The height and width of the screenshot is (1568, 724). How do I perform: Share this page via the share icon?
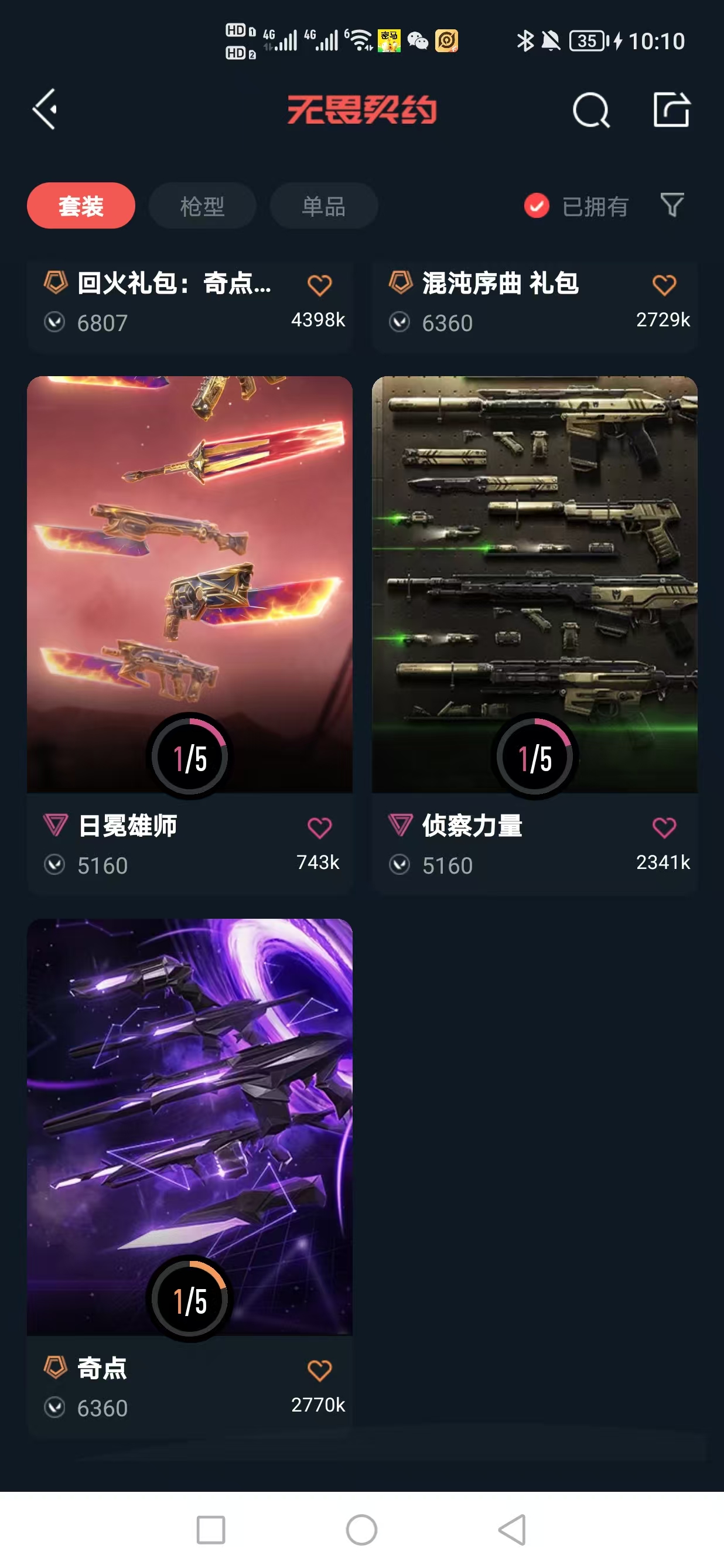click(671, 110)
